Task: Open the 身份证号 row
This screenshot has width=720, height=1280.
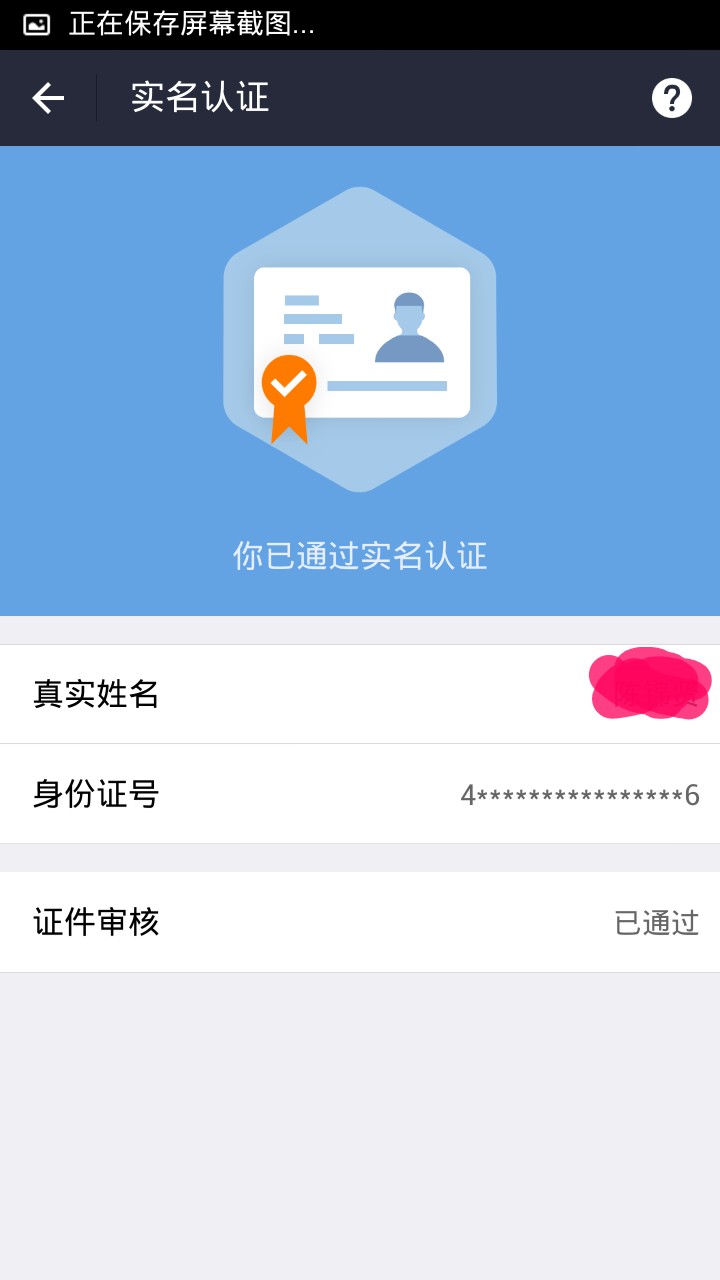Action: tap(360, 794)
